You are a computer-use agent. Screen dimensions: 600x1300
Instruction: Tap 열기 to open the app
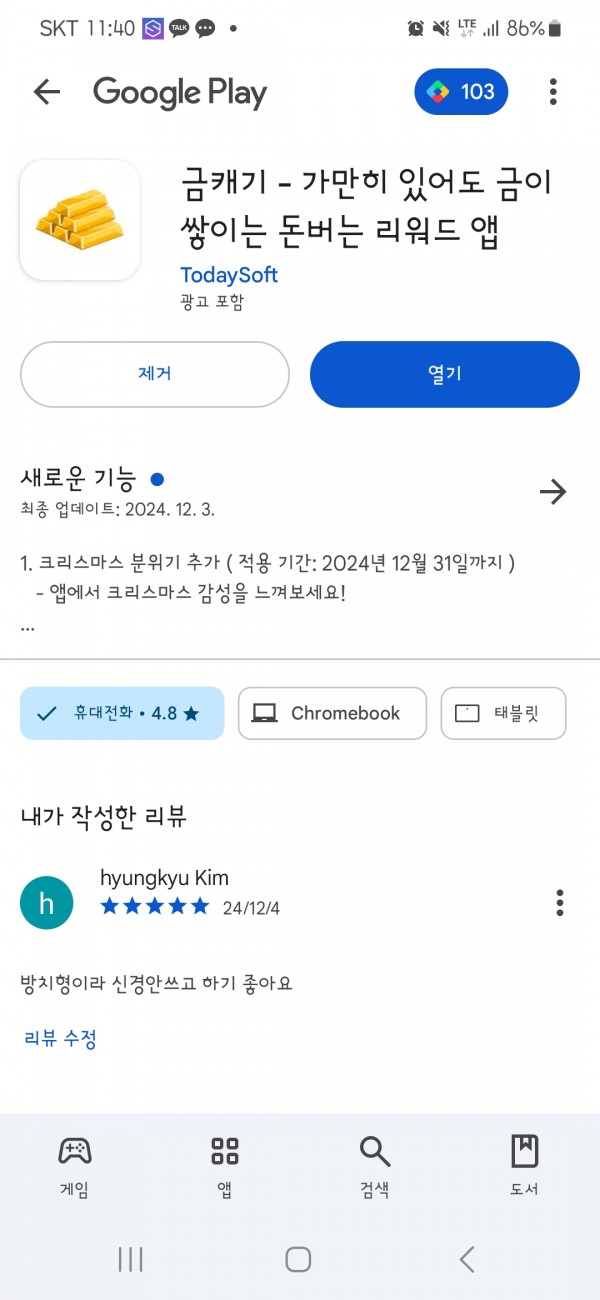click(445, 374)
